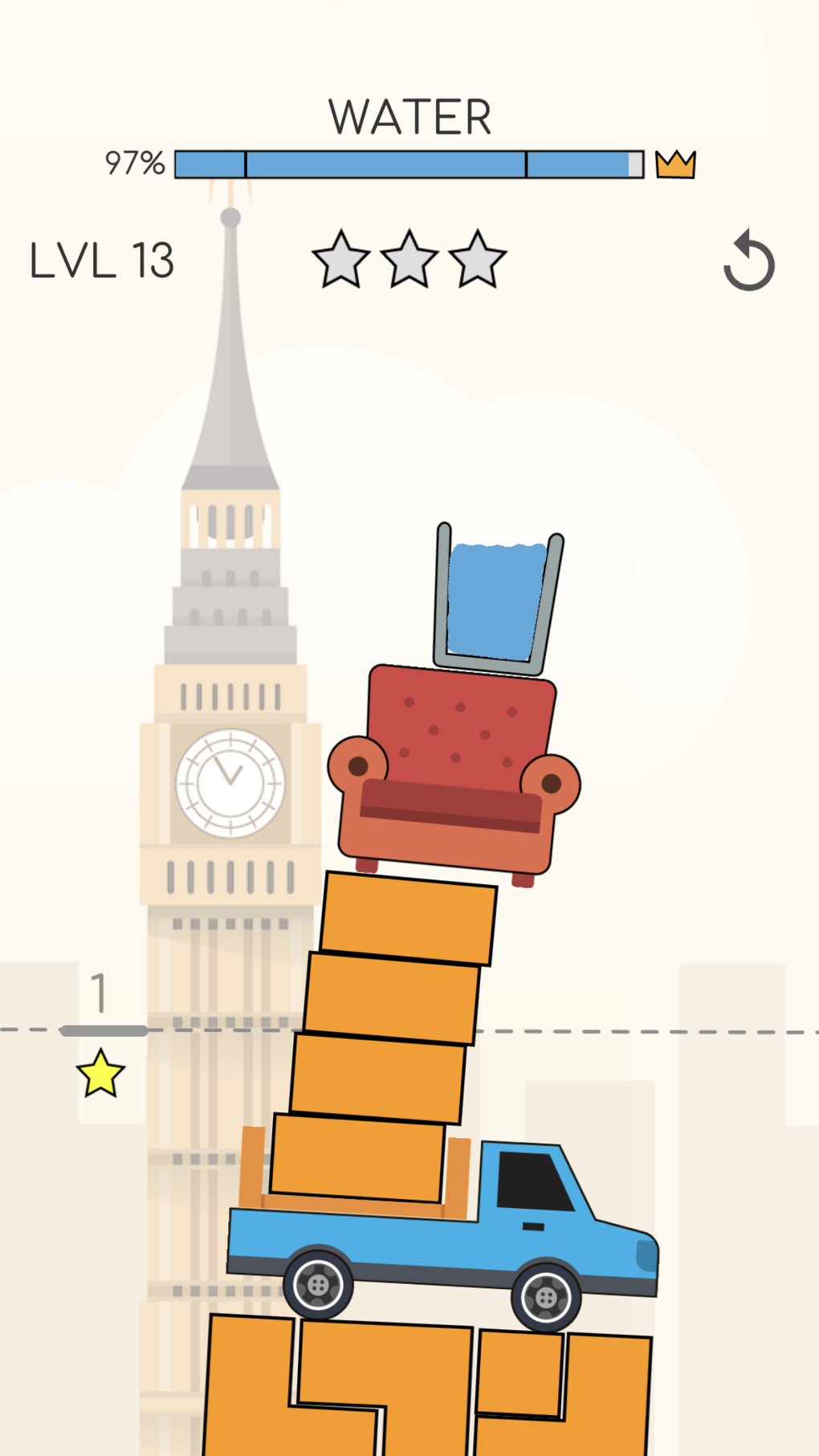This screenshot has width=819, height=1456.
Task: Select the crown icon beside the progress bar
Action: click(674, 163)
